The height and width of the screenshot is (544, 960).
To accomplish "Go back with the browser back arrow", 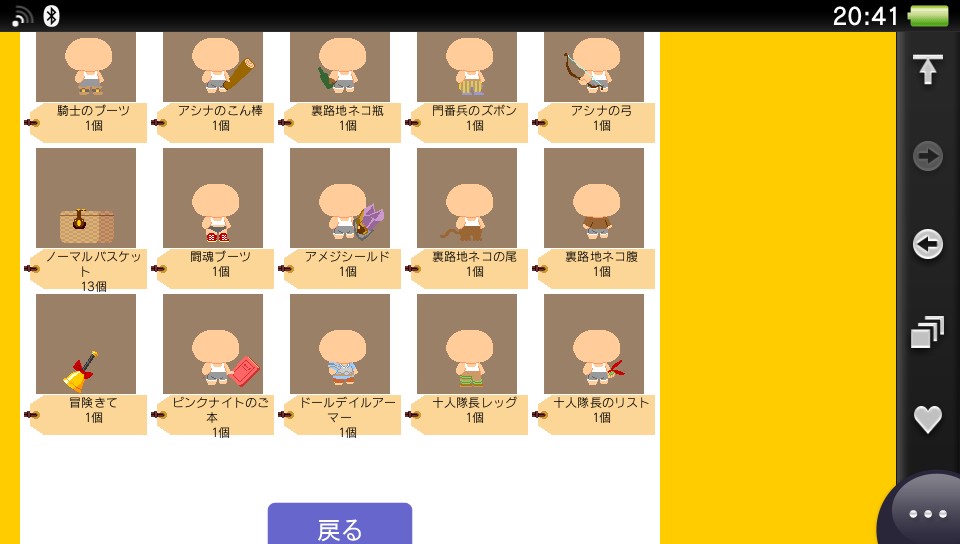I will (927, 244).
